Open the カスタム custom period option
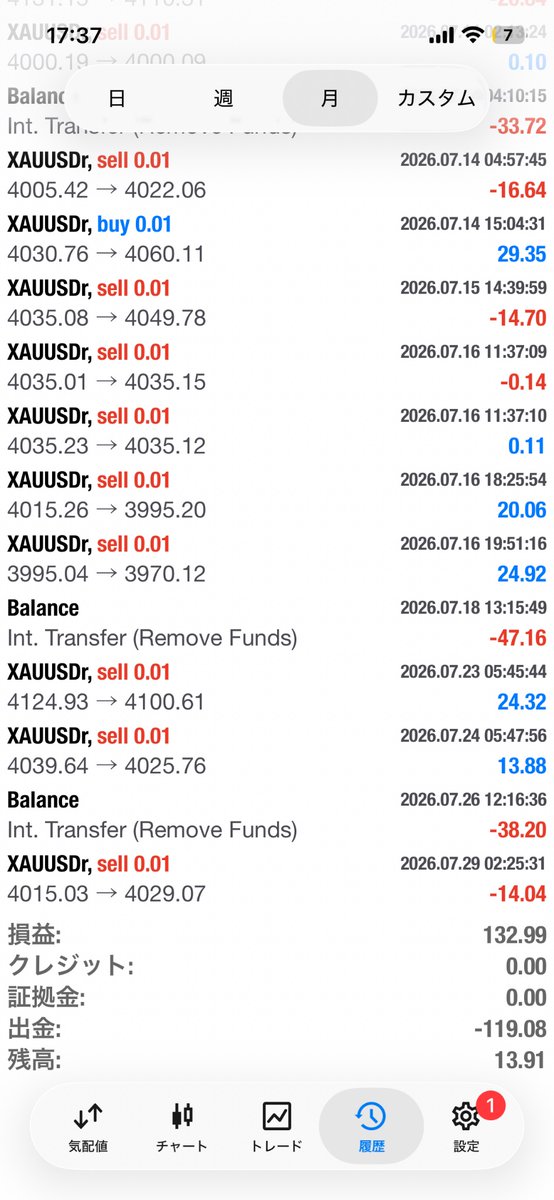 click(x=436, y=97)
